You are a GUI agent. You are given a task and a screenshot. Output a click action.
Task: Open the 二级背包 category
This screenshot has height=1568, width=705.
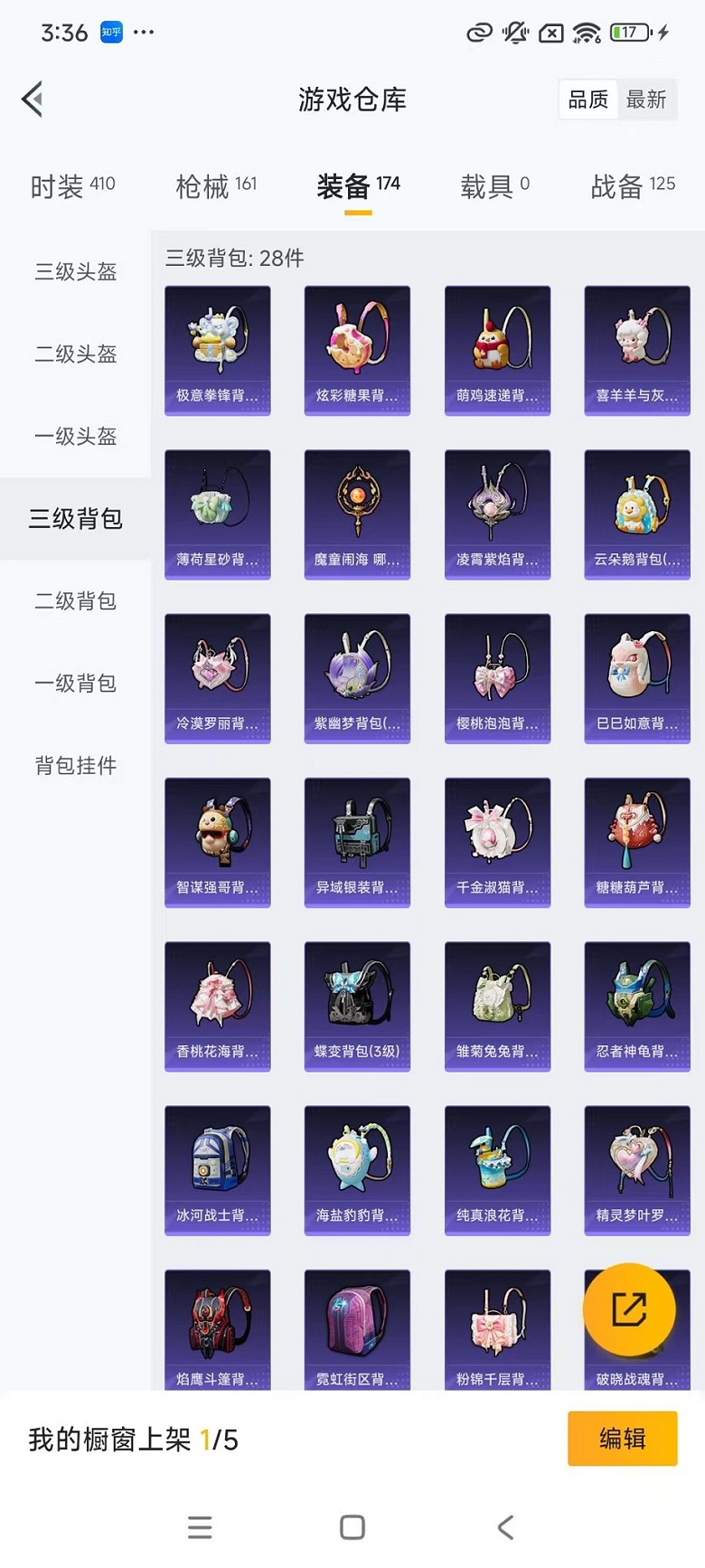[76, 600]
